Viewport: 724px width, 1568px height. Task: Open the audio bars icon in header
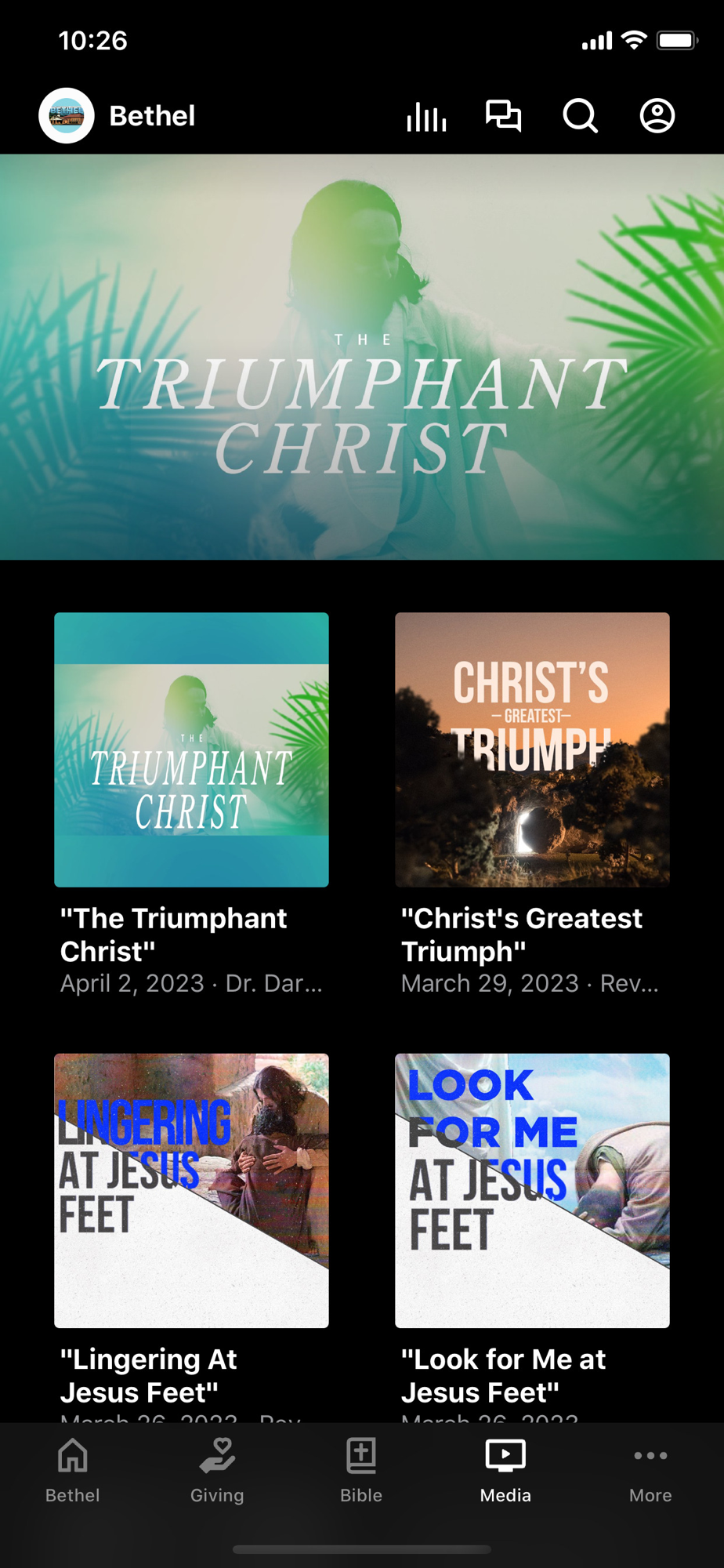426,117
